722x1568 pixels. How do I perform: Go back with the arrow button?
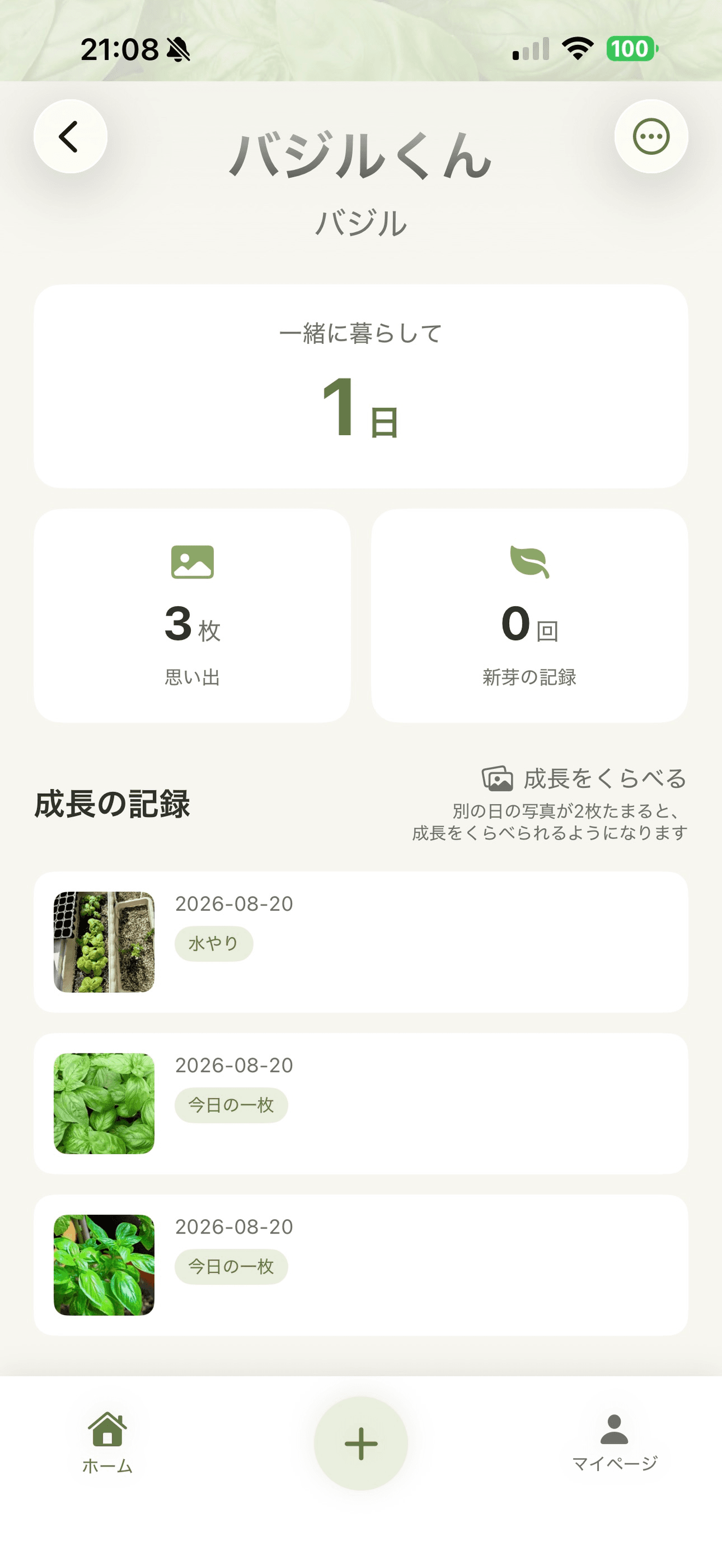70,136
